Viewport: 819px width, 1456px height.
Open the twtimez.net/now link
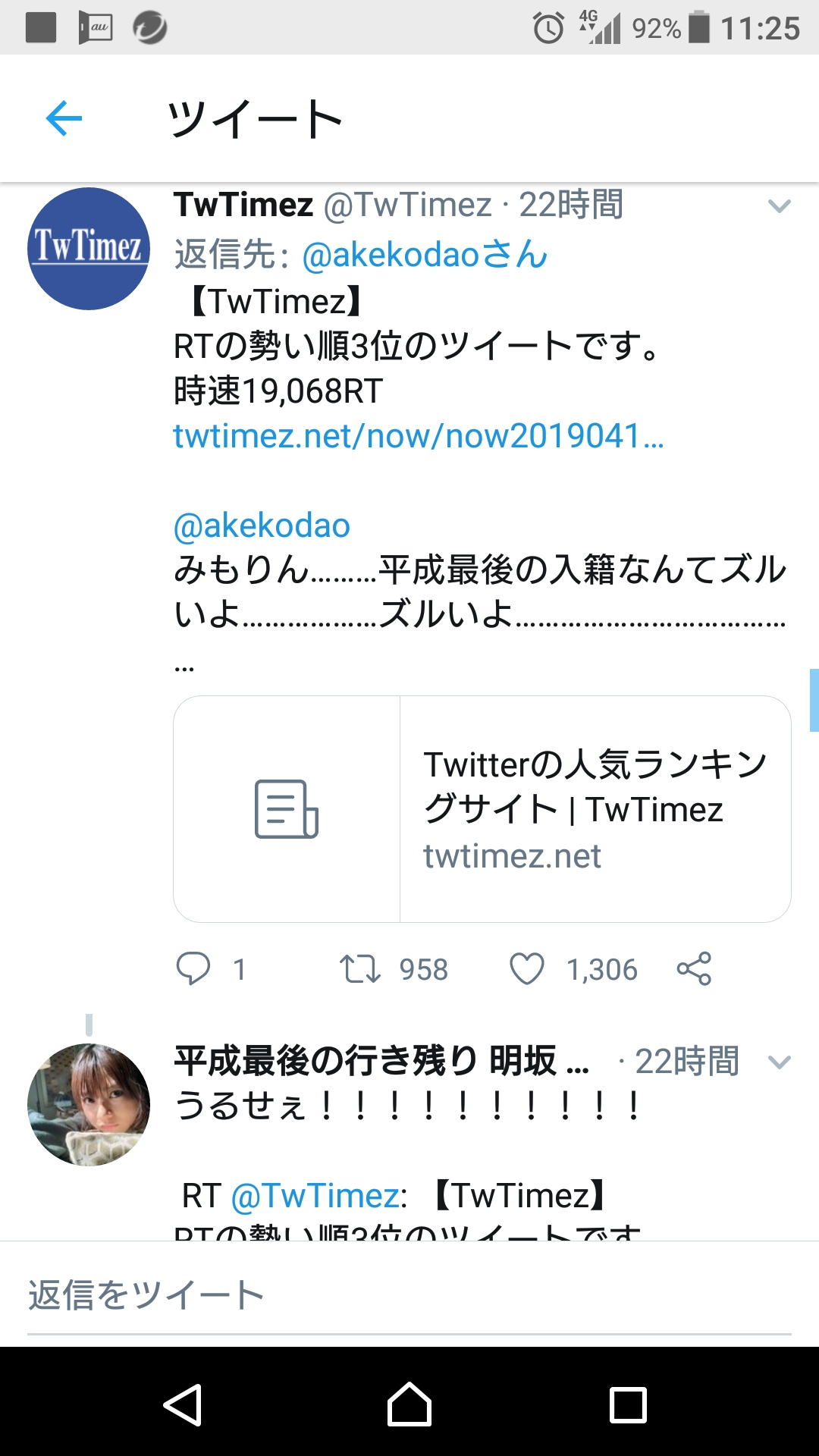click(418, 436)
